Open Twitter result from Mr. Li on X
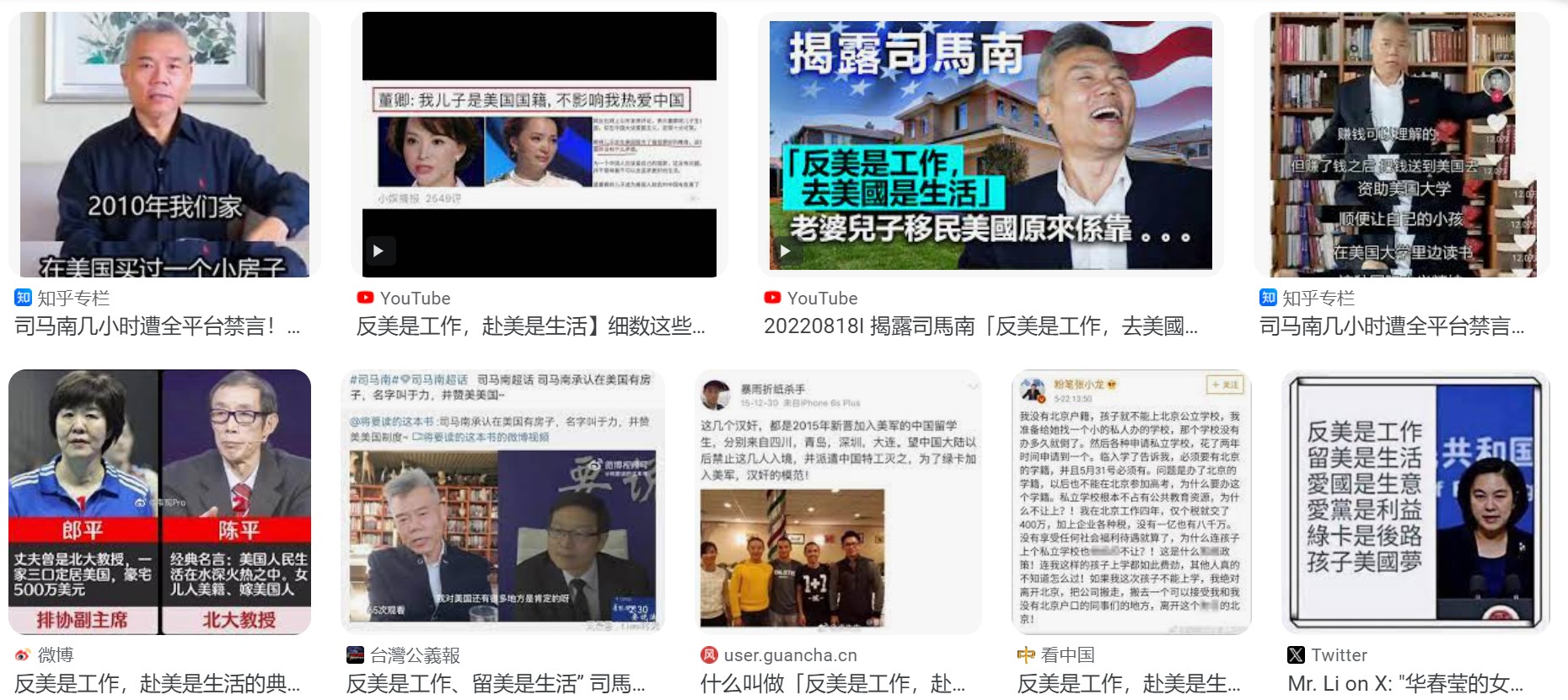 1415,502
